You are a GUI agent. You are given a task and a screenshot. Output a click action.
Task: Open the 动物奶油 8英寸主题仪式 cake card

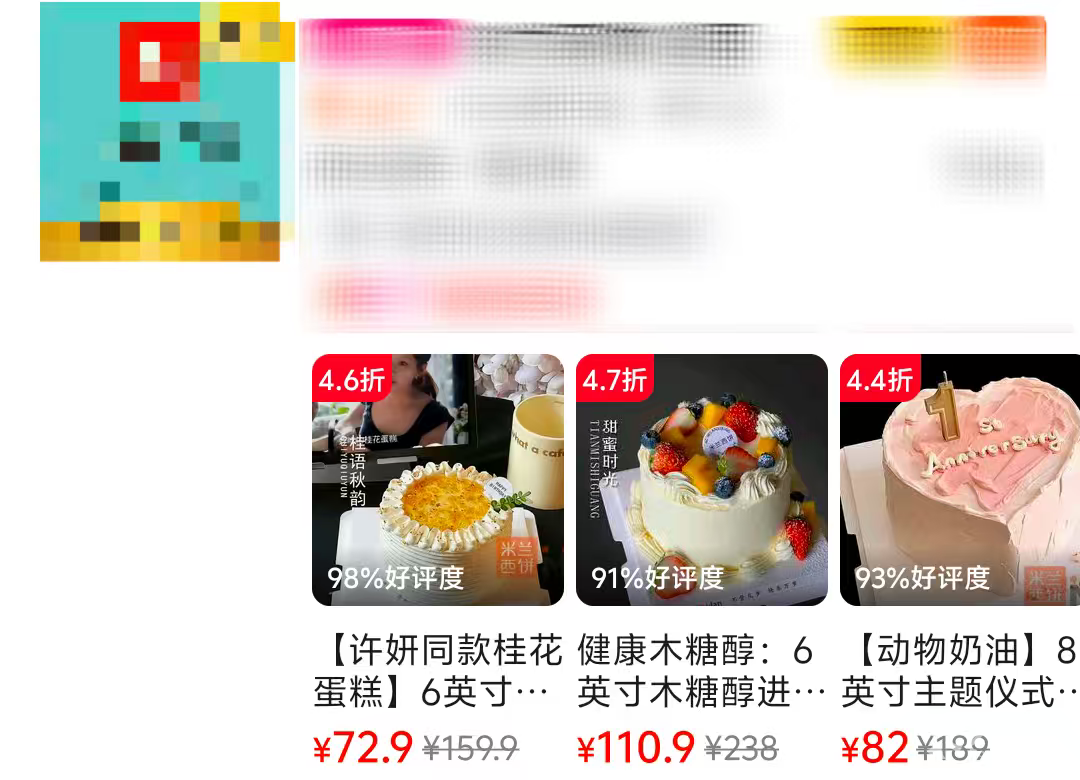tap(960, 480)
